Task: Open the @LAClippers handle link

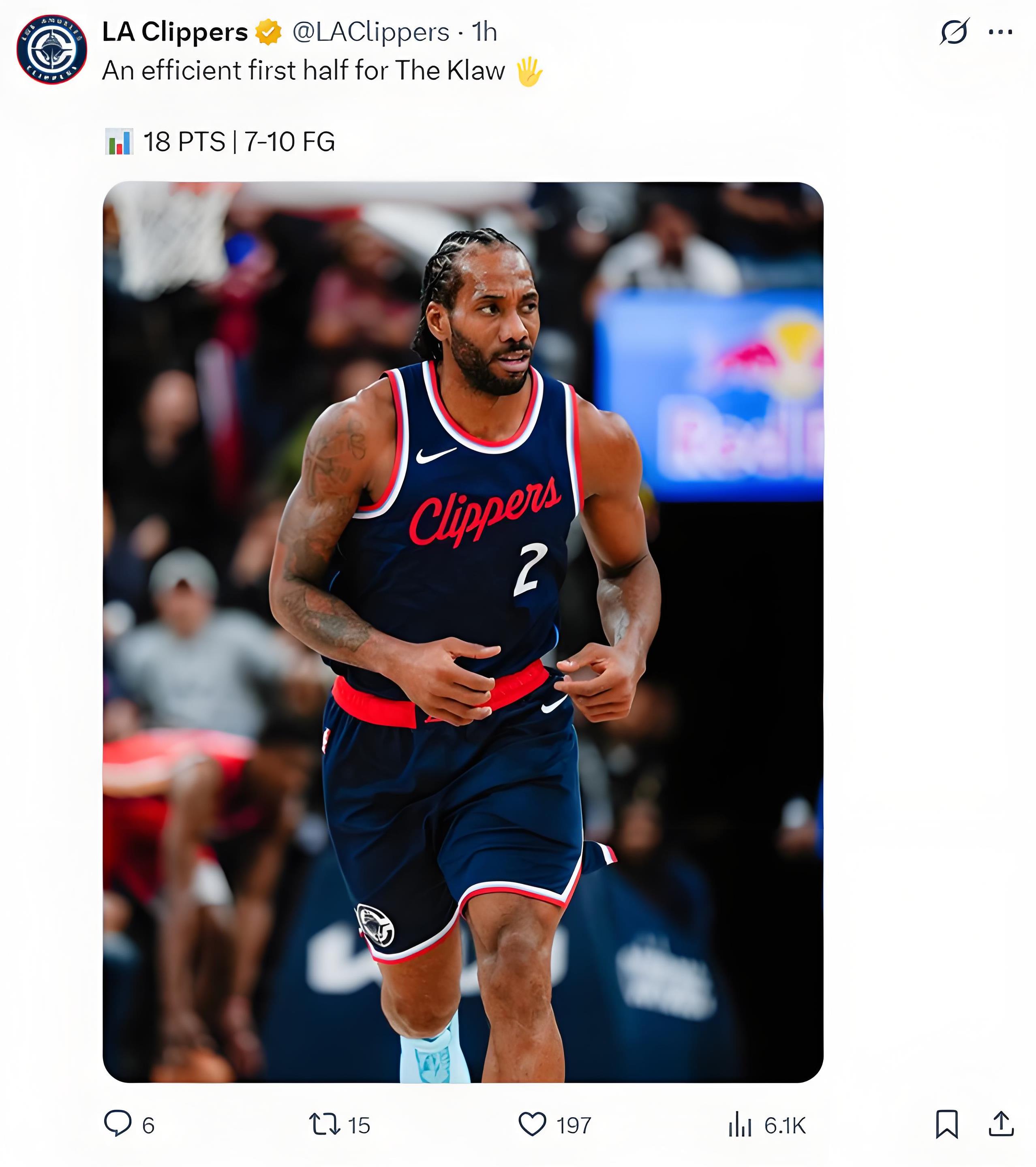Action: [x=370, y=32]
